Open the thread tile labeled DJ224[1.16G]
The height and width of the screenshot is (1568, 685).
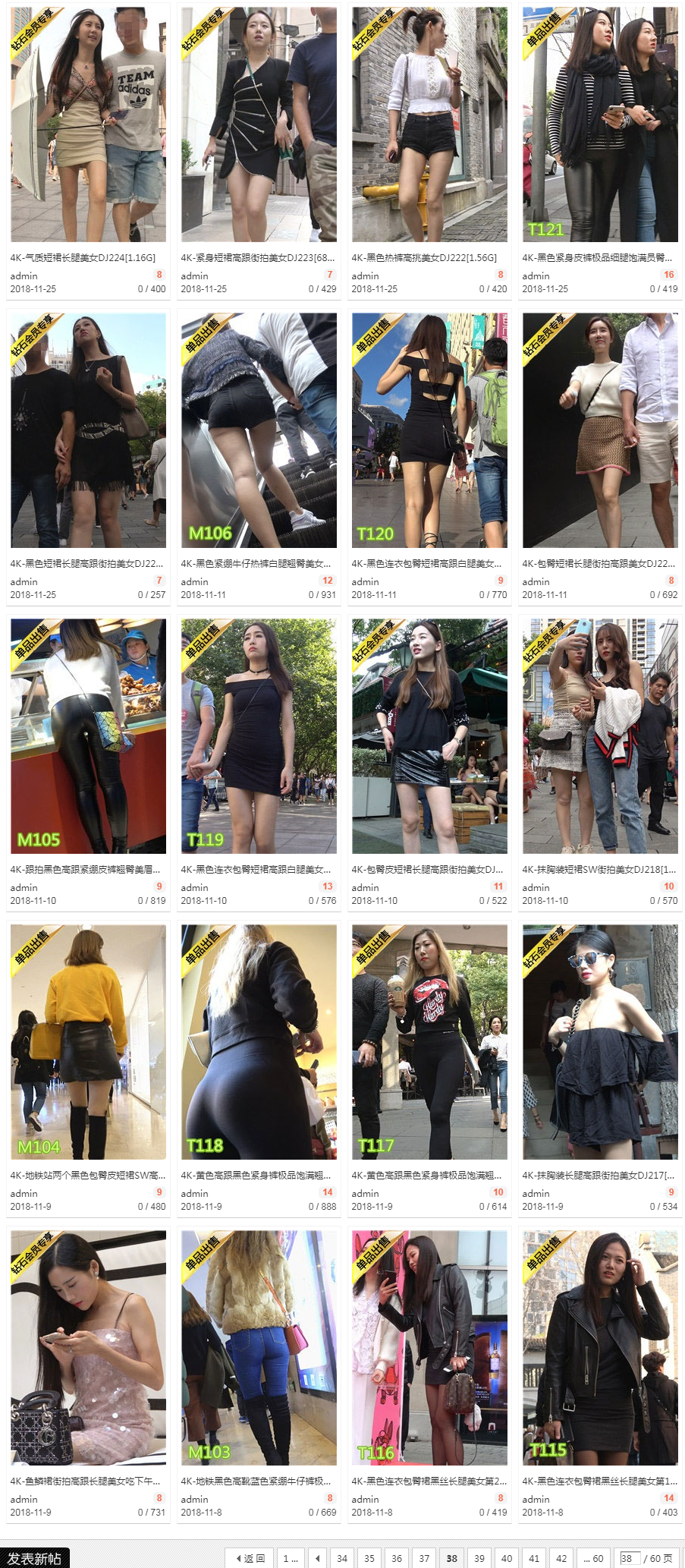click(88, 125)
